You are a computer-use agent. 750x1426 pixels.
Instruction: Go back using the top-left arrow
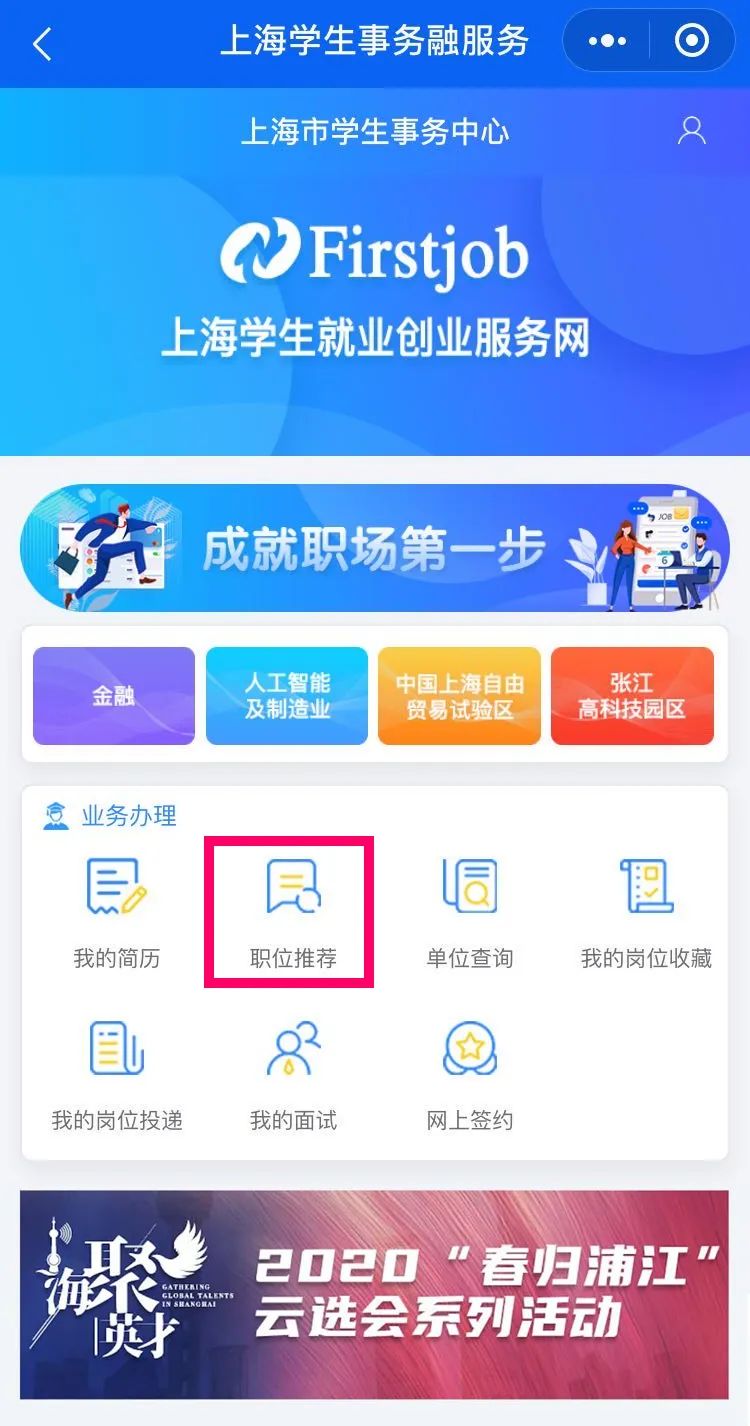tap(42, 44)
